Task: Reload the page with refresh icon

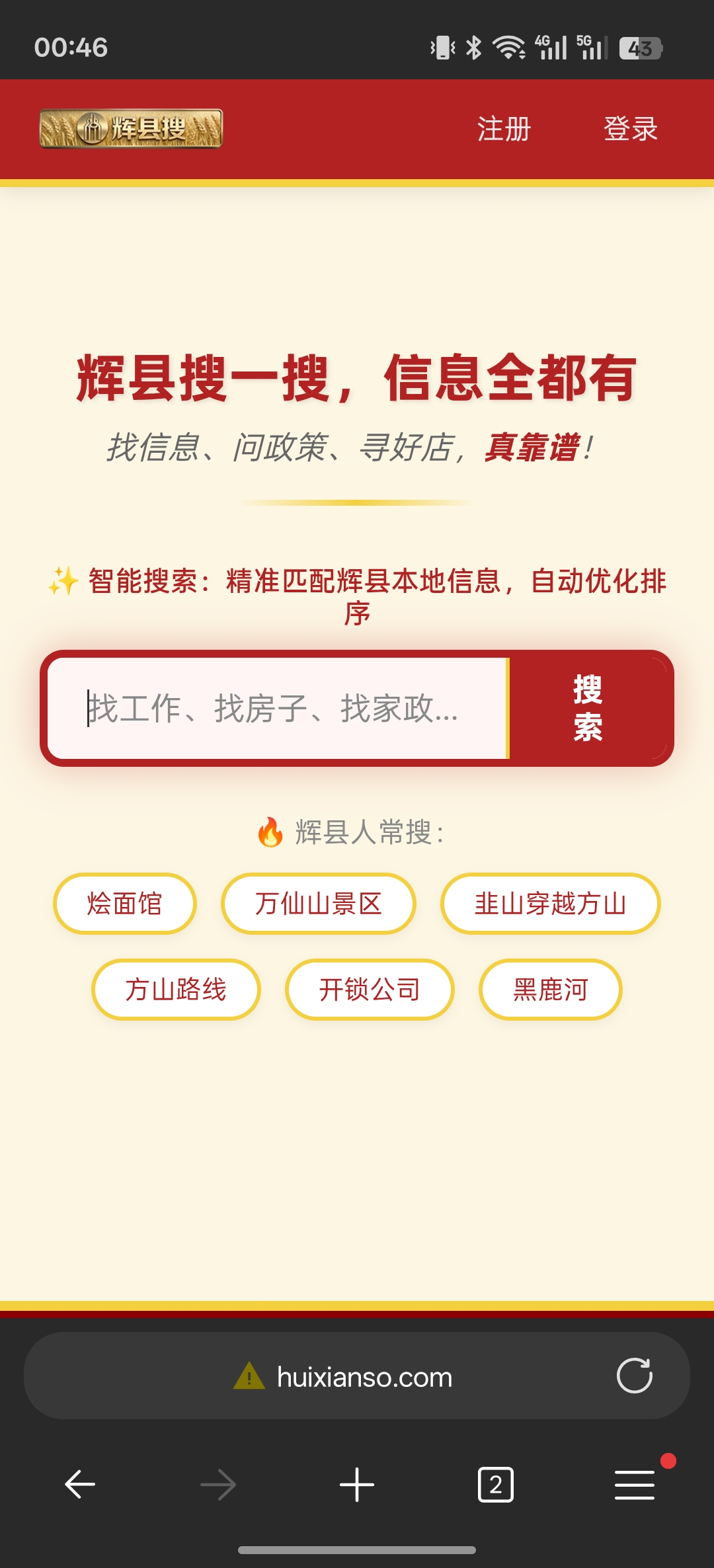Action: [x=634, y=1376]
